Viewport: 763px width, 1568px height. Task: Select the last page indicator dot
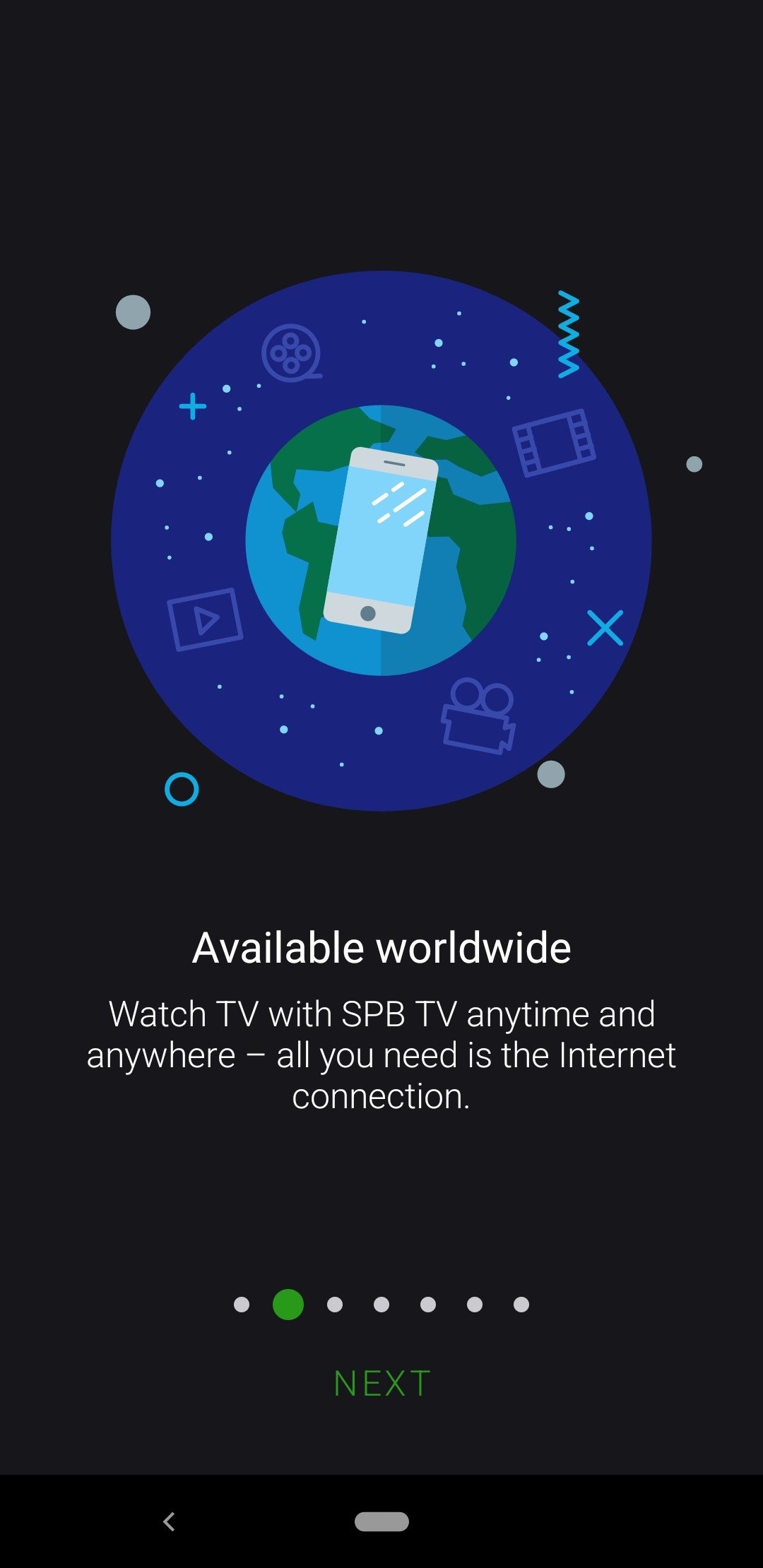(521, 1304)
